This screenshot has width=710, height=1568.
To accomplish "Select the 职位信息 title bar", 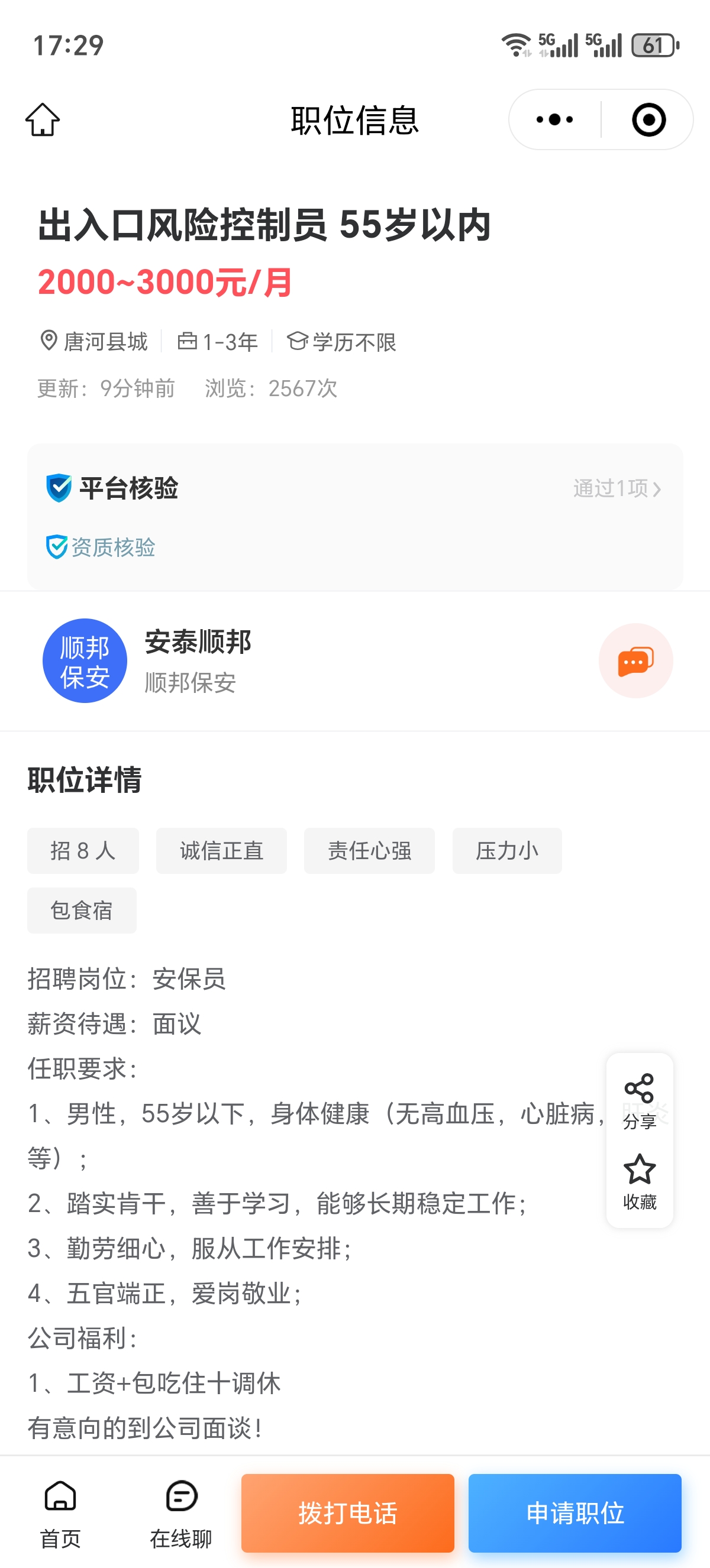I will [355, 120].
